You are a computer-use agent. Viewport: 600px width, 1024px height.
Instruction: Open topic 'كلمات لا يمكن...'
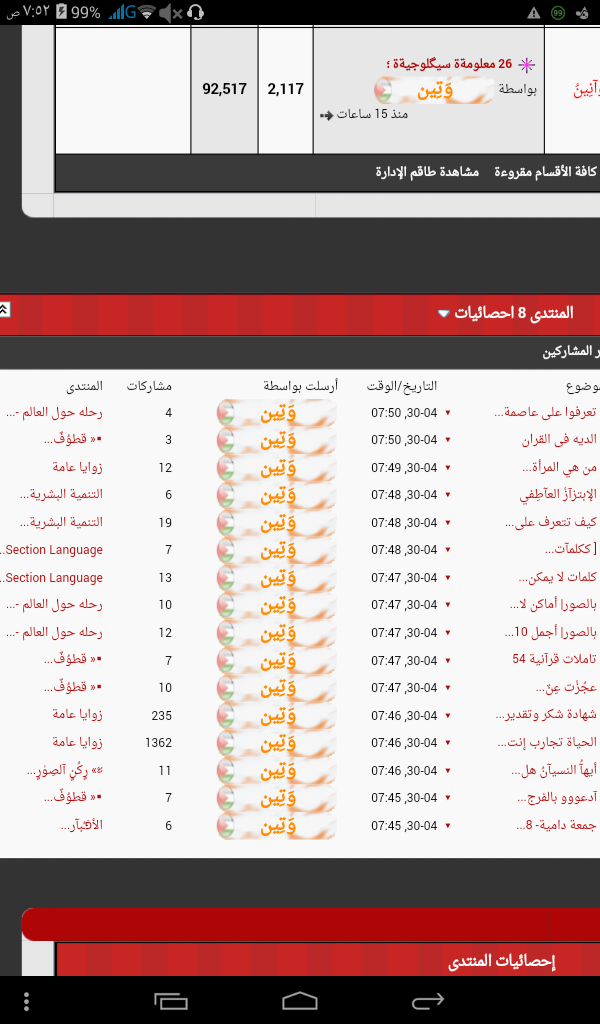558,578
